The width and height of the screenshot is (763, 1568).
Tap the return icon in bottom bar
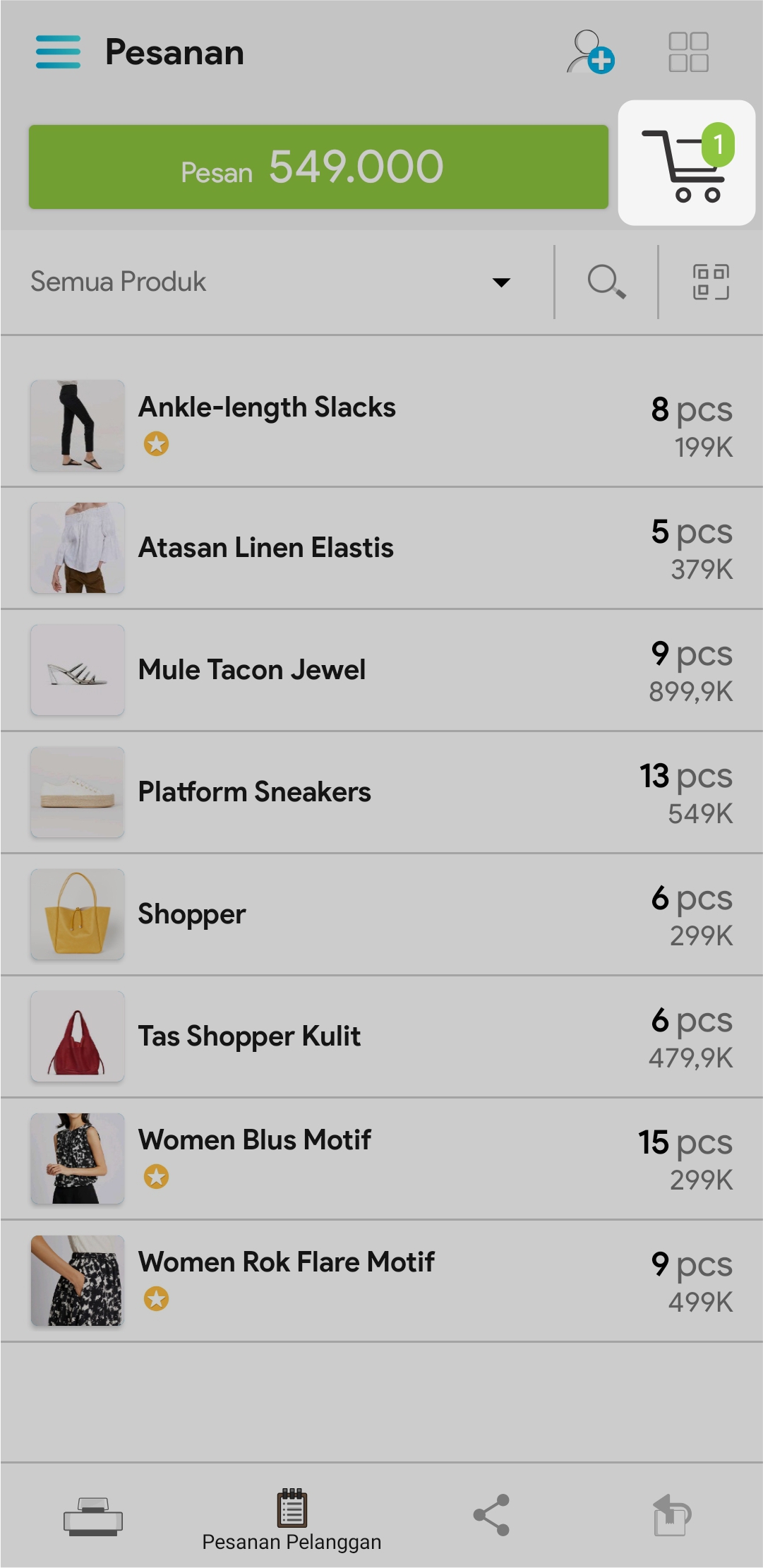tap(671, 1515)
